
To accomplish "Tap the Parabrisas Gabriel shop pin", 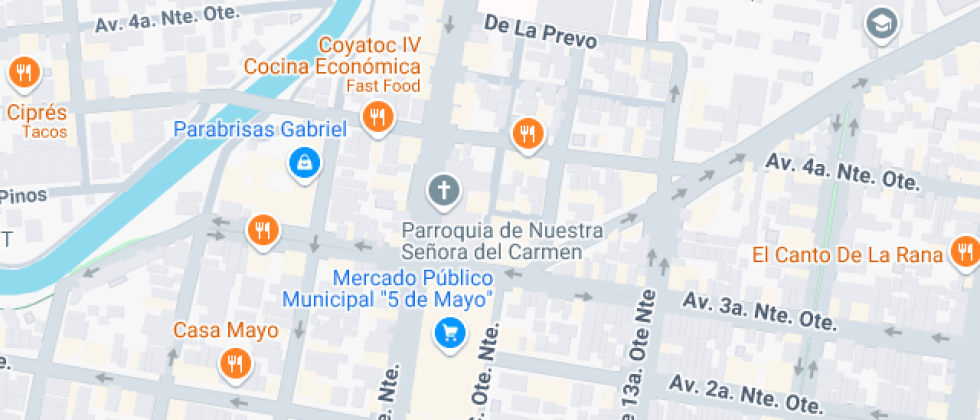I will pyautogui.click(x=304, y=164).
